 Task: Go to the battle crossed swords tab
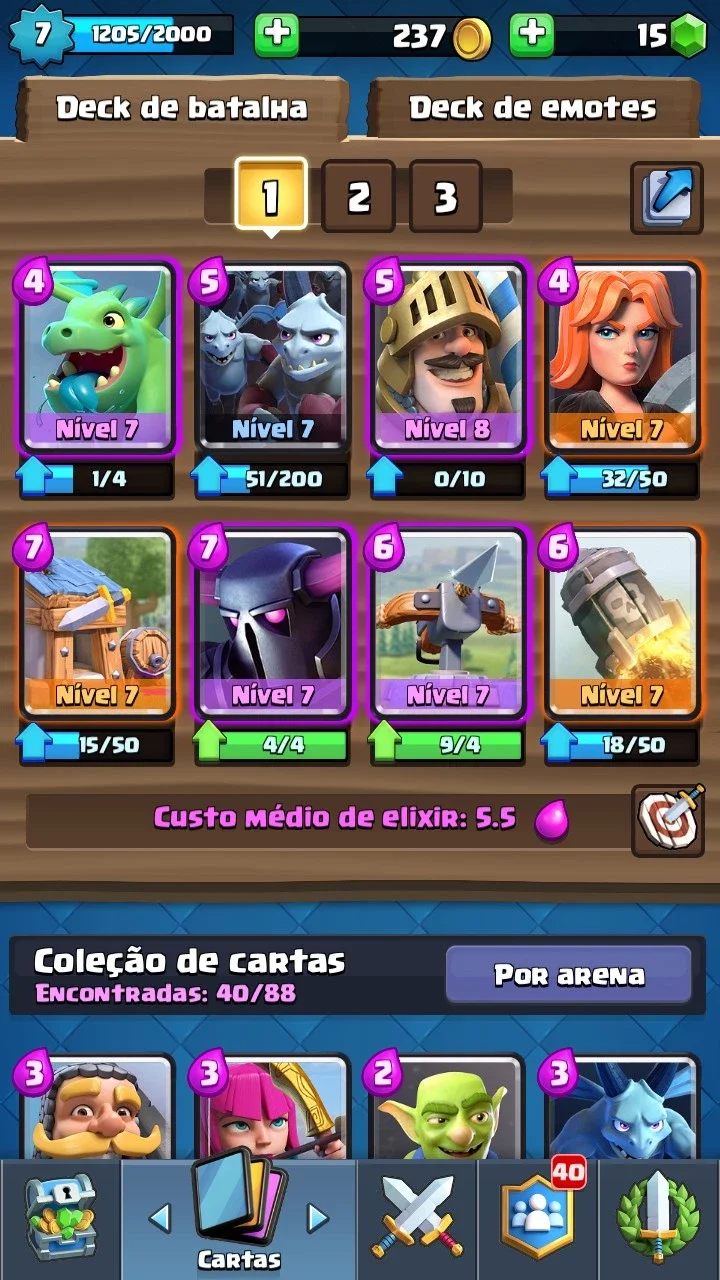tap(418, 1219)
